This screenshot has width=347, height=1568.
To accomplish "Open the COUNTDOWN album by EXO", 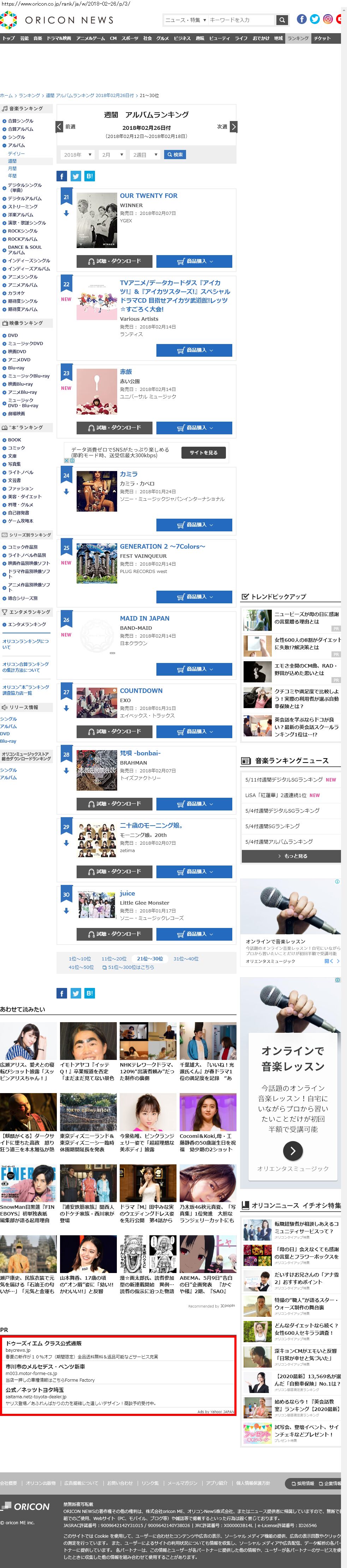I will tap(140, 691).
